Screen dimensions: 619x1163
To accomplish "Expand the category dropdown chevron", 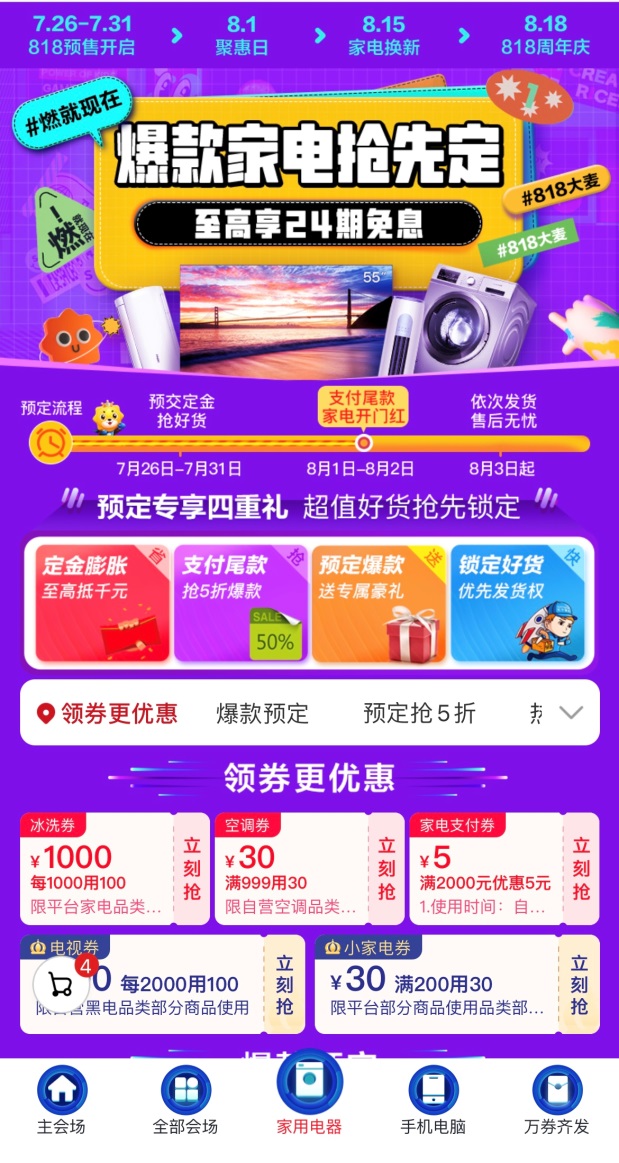I will click(570, 713).
